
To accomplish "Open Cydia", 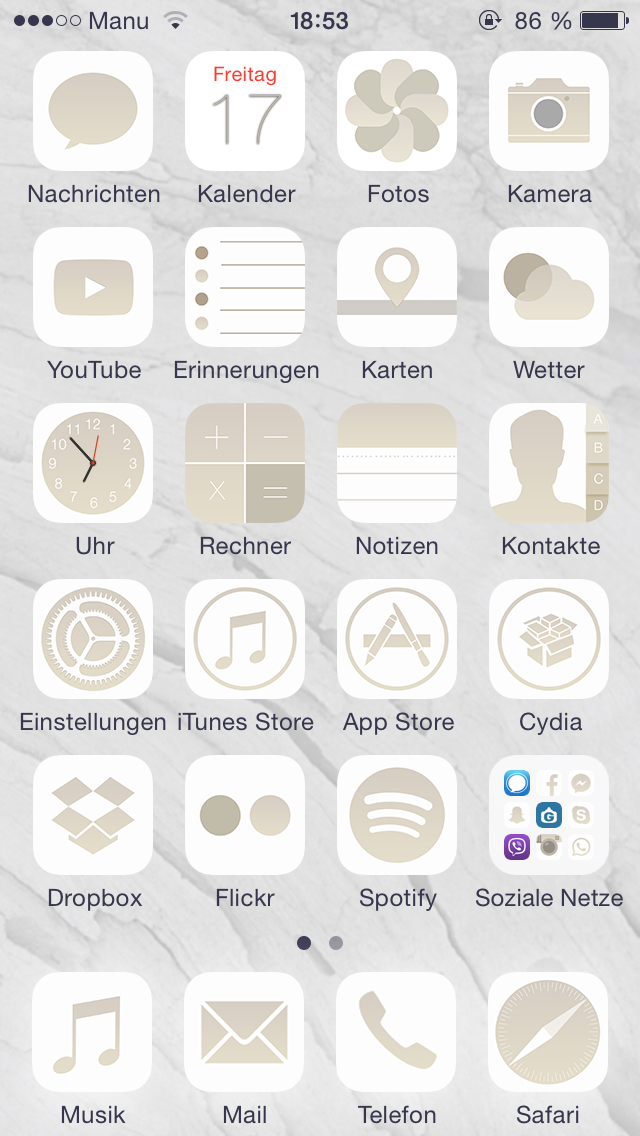I will click(549, 639).
